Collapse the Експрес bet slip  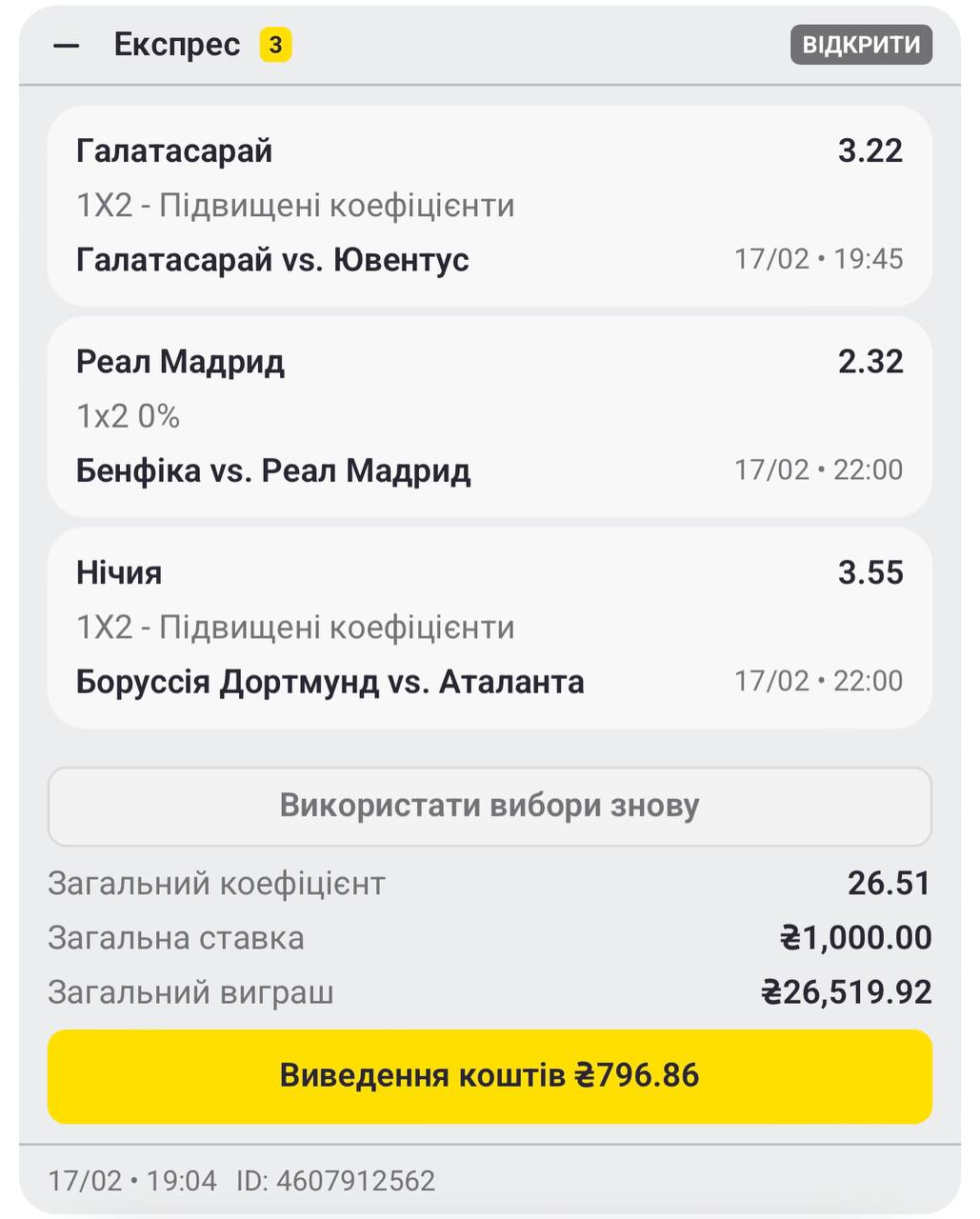click(x=67, y=45)
